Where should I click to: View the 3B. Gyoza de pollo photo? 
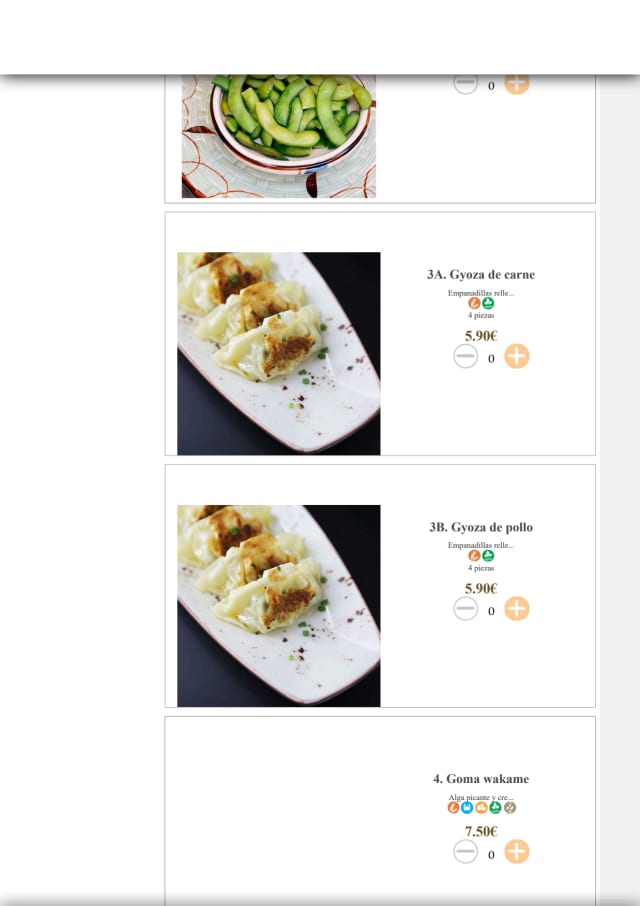pos(279,606)
